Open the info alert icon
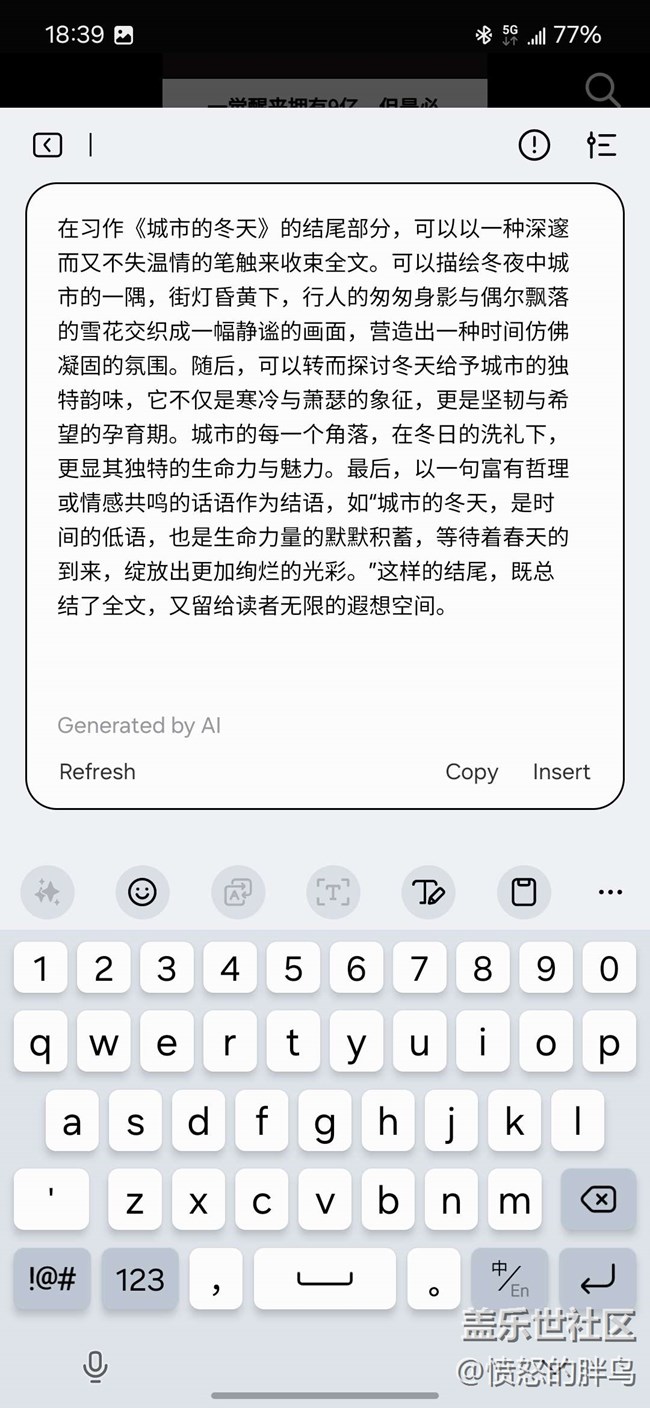 pyautogui.click(x=534, y=145)
